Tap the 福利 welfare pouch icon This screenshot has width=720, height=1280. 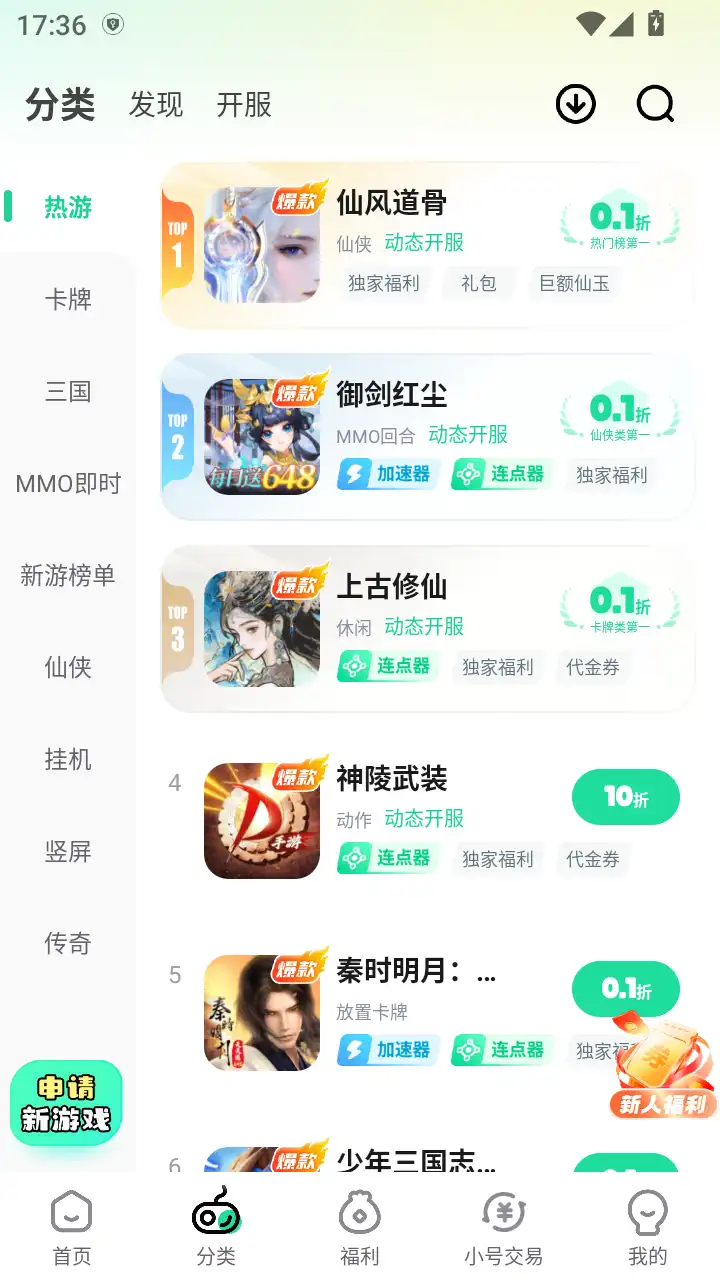coord(360,1212)
